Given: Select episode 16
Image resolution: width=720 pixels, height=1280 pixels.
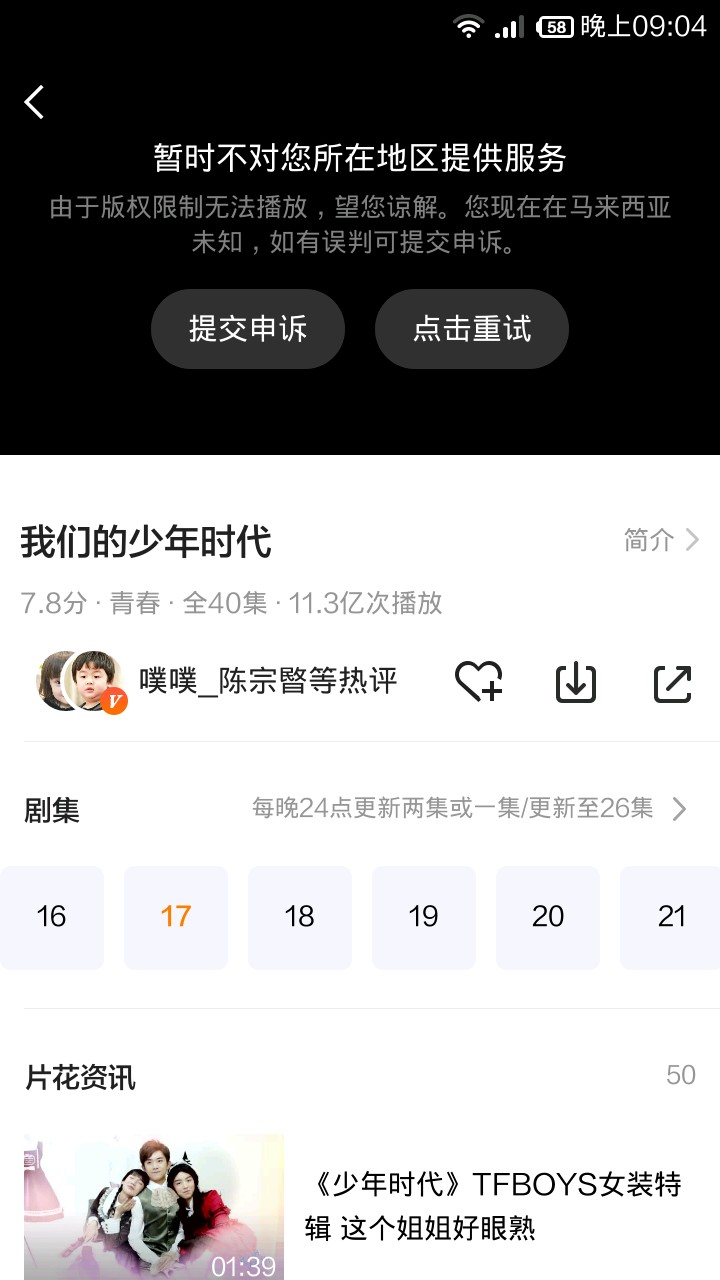Looking at the screenshot, I should point(51,917).
